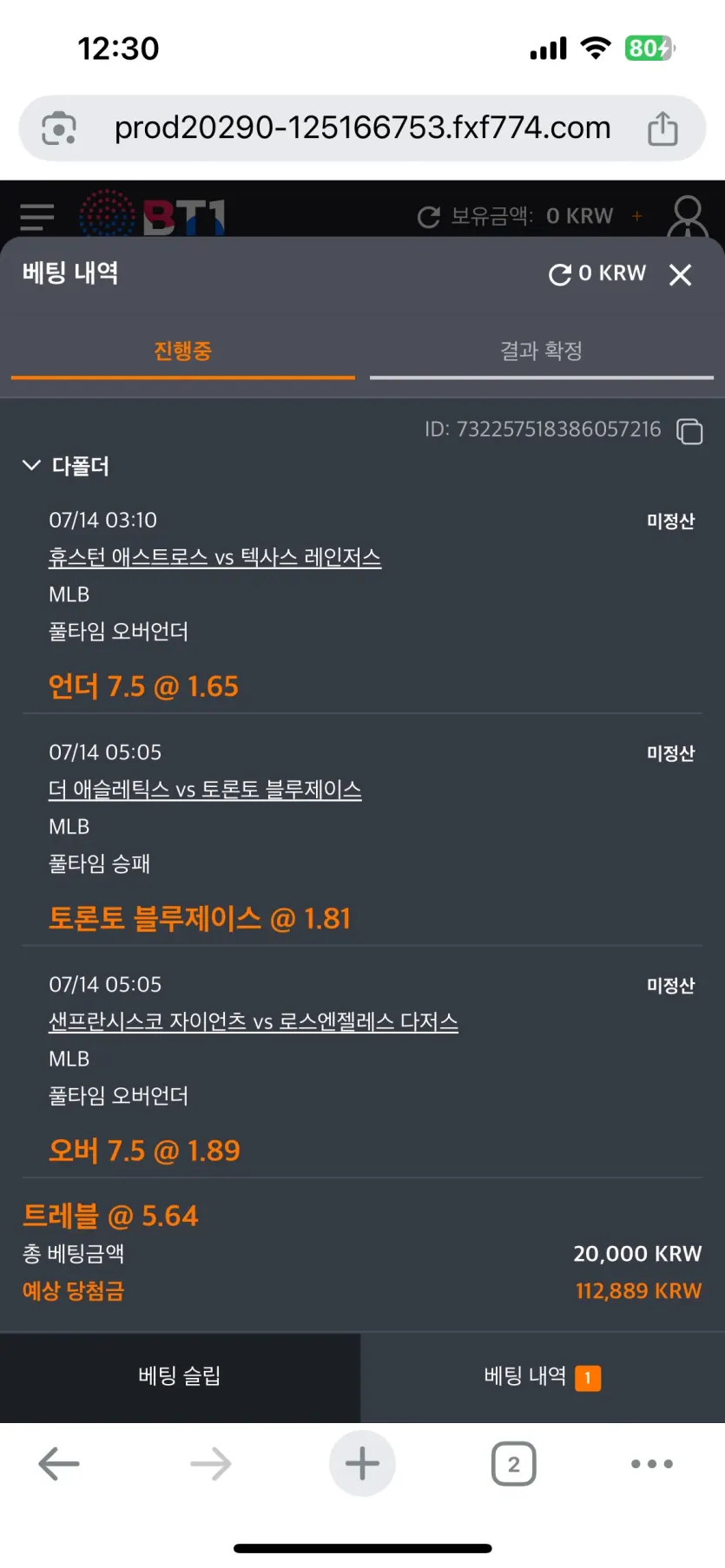The image size is (725, 1568).
Task: Open a new browser tab
Action: pos(362,1464)
